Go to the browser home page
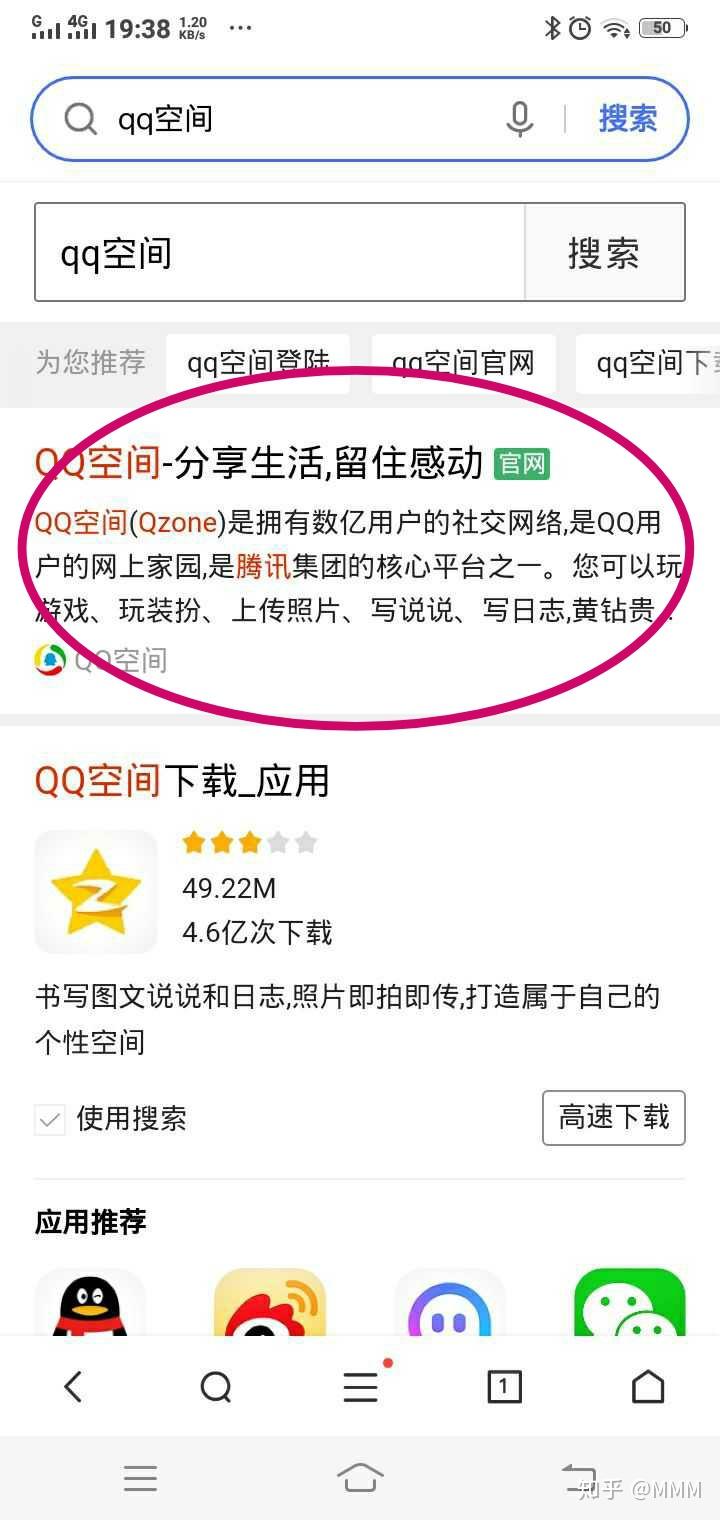Screen dimensions: 720x1520 (648, 1386)
